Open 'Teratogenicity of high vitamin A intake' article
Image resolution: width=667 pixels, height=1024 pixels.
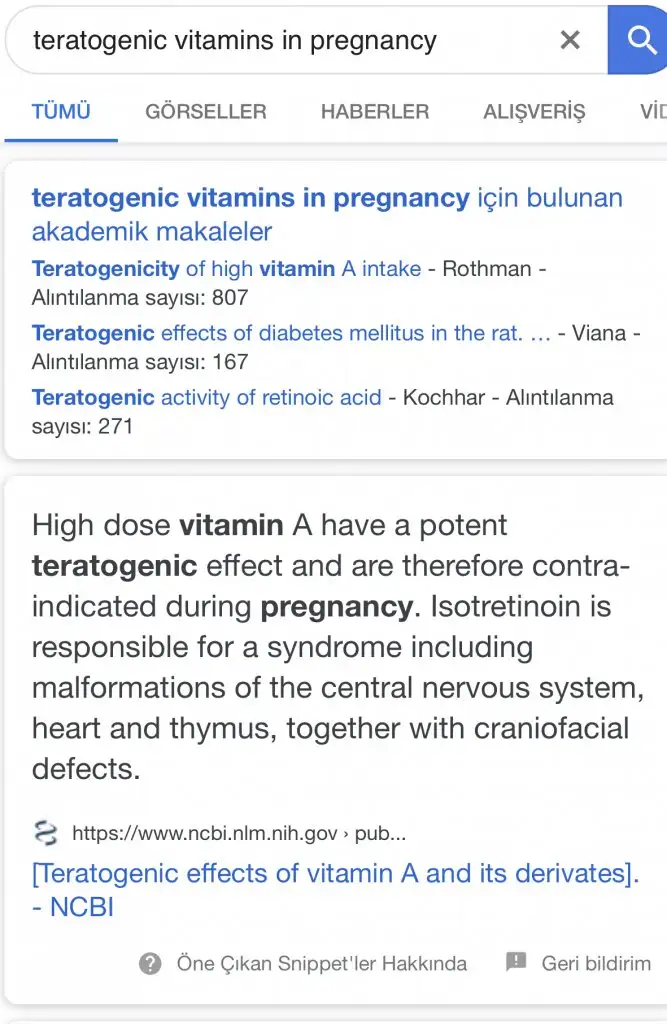coord(226,269)
